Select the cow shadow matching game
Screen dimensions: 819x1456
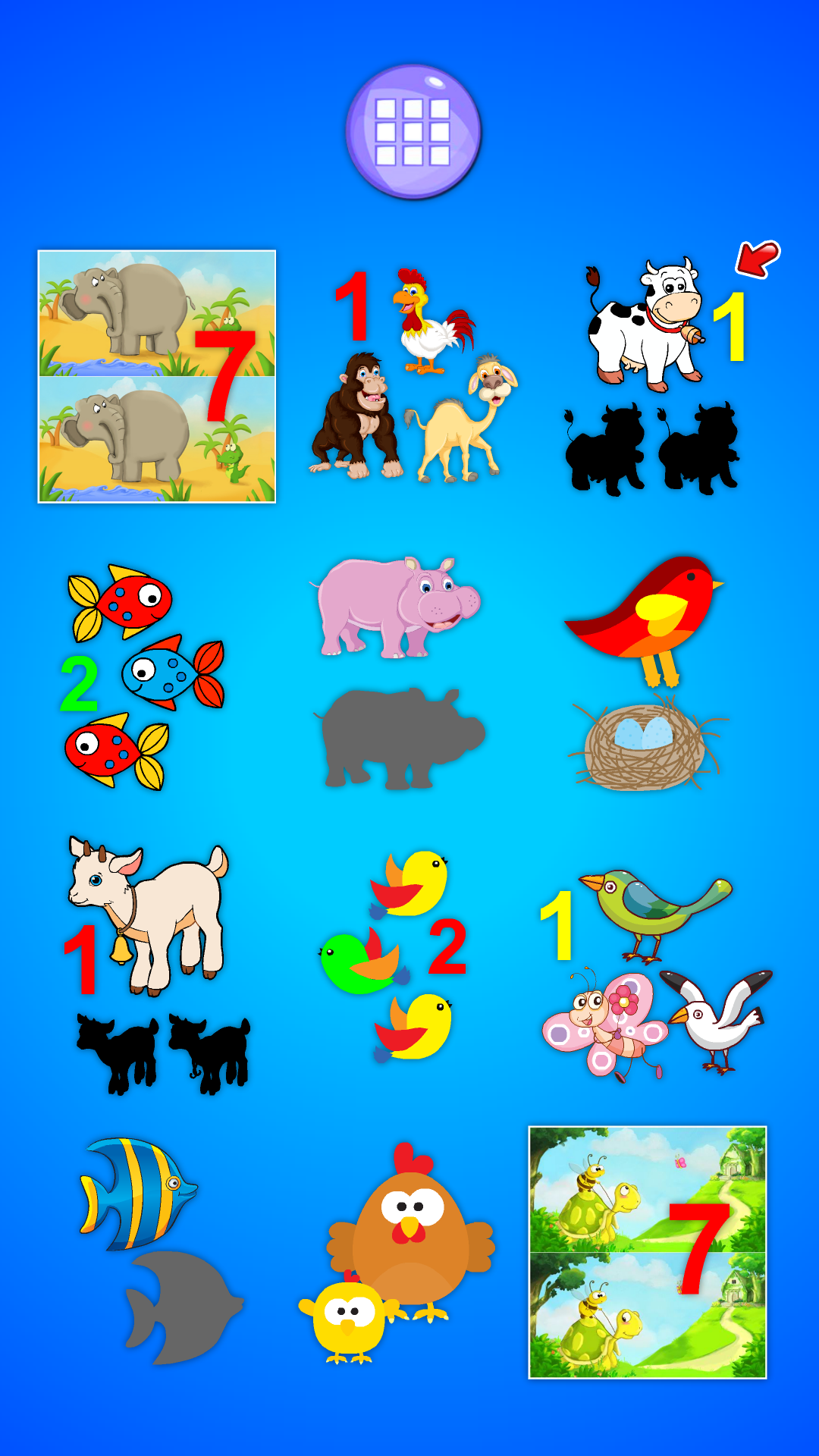tap(660, 376)
